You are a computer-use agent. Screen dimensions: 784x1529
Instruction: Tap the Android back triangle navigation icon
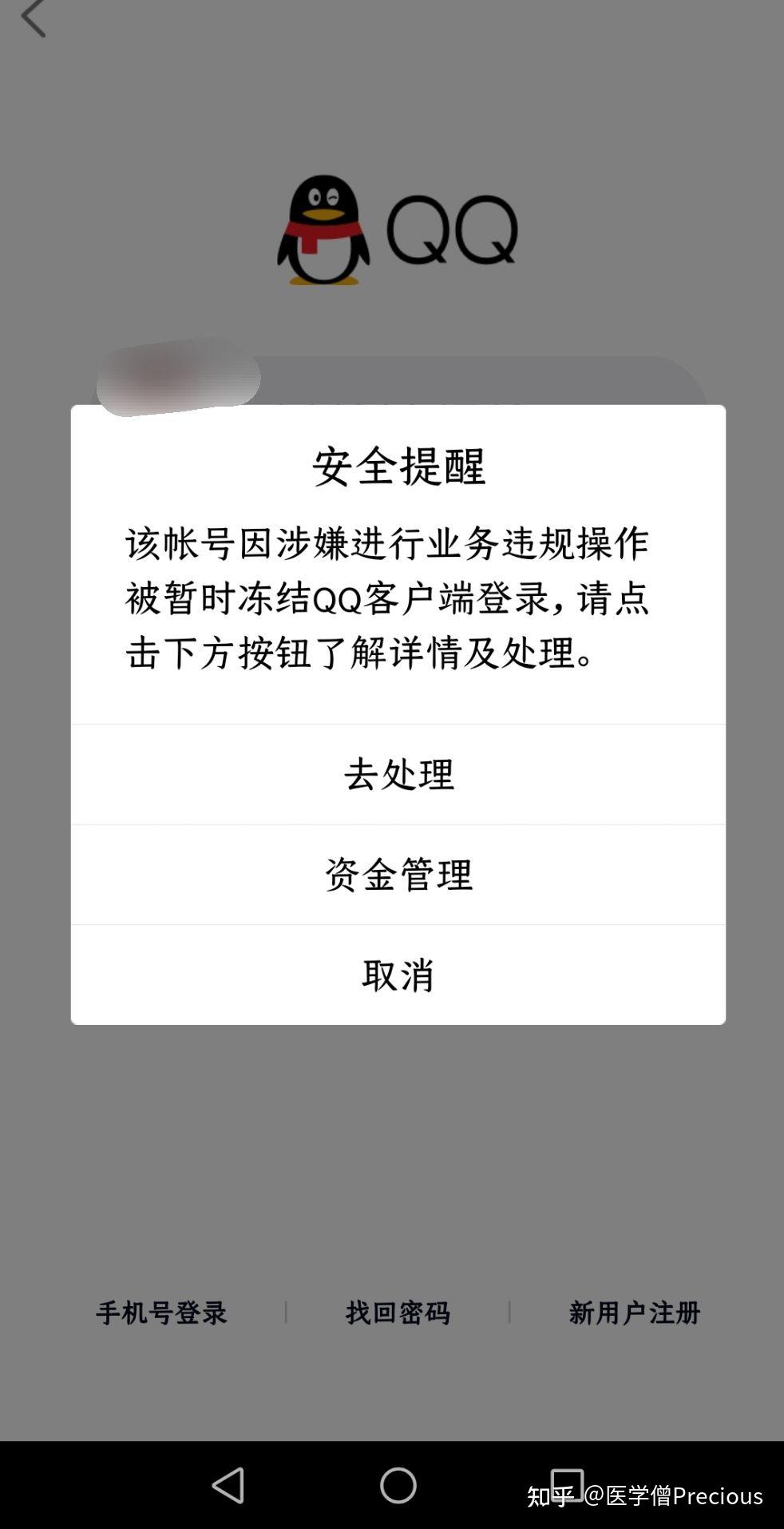[x=228, y=1483]
